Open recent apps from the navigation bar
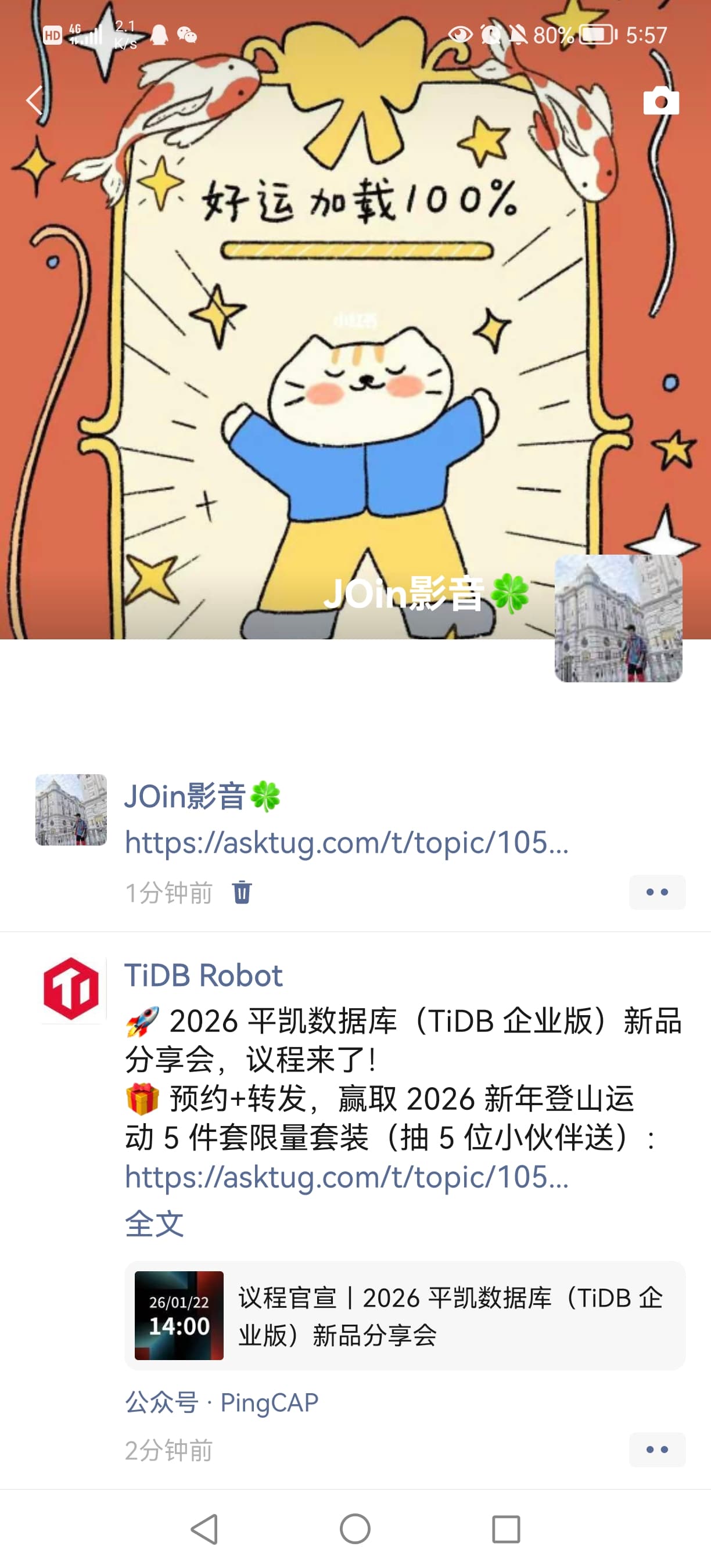 [x=506, y=1529]
